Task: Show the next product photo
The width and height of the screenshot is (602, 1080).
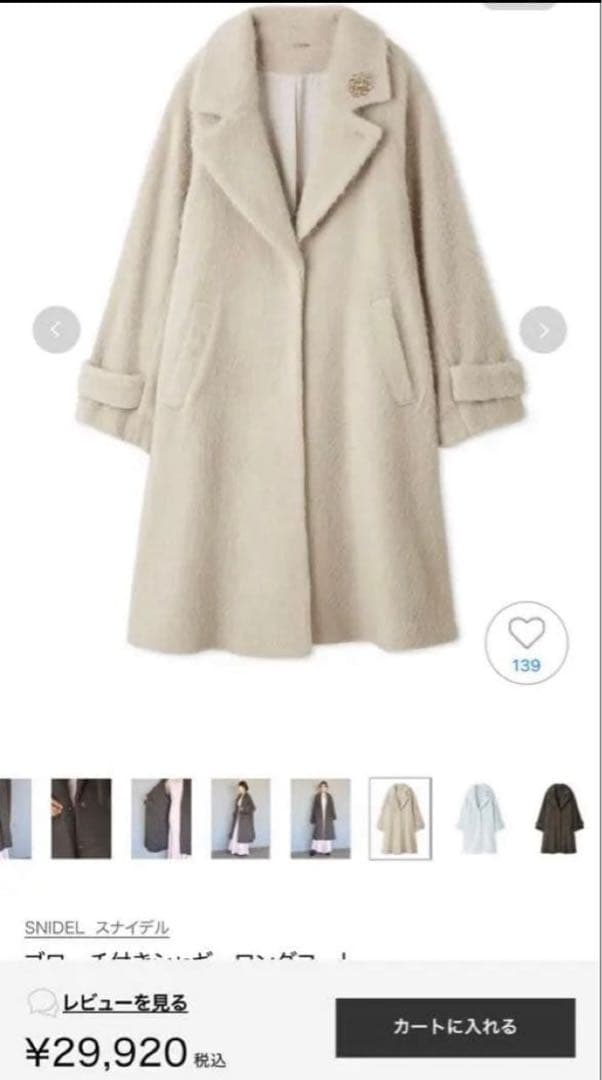Action: tap(543, 329)
